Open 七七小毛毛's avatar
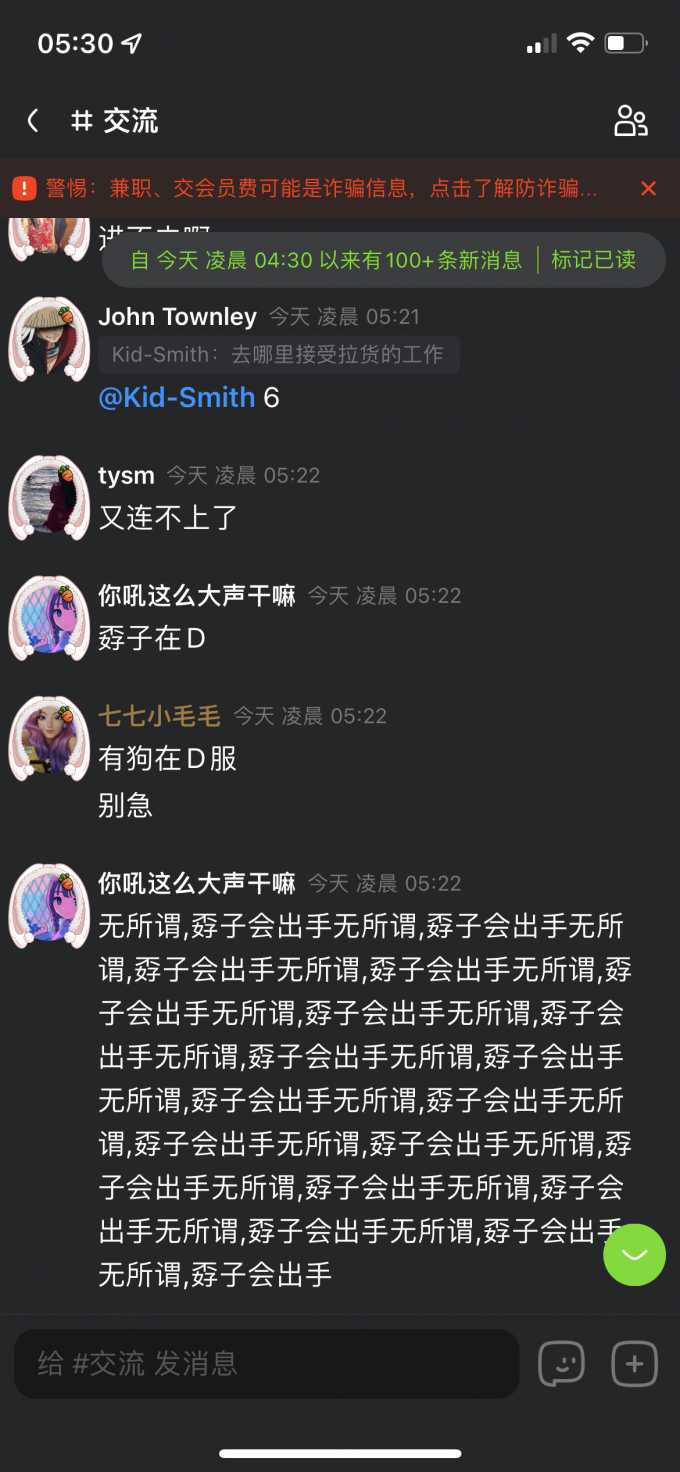Viewport: 680px width, 1472px height. click(49, 738)
